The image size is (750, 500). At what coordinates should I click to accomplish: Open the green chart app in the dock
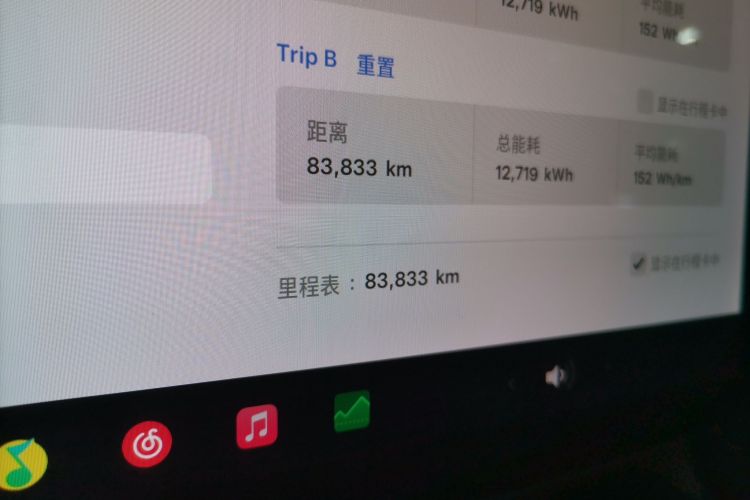352,410
